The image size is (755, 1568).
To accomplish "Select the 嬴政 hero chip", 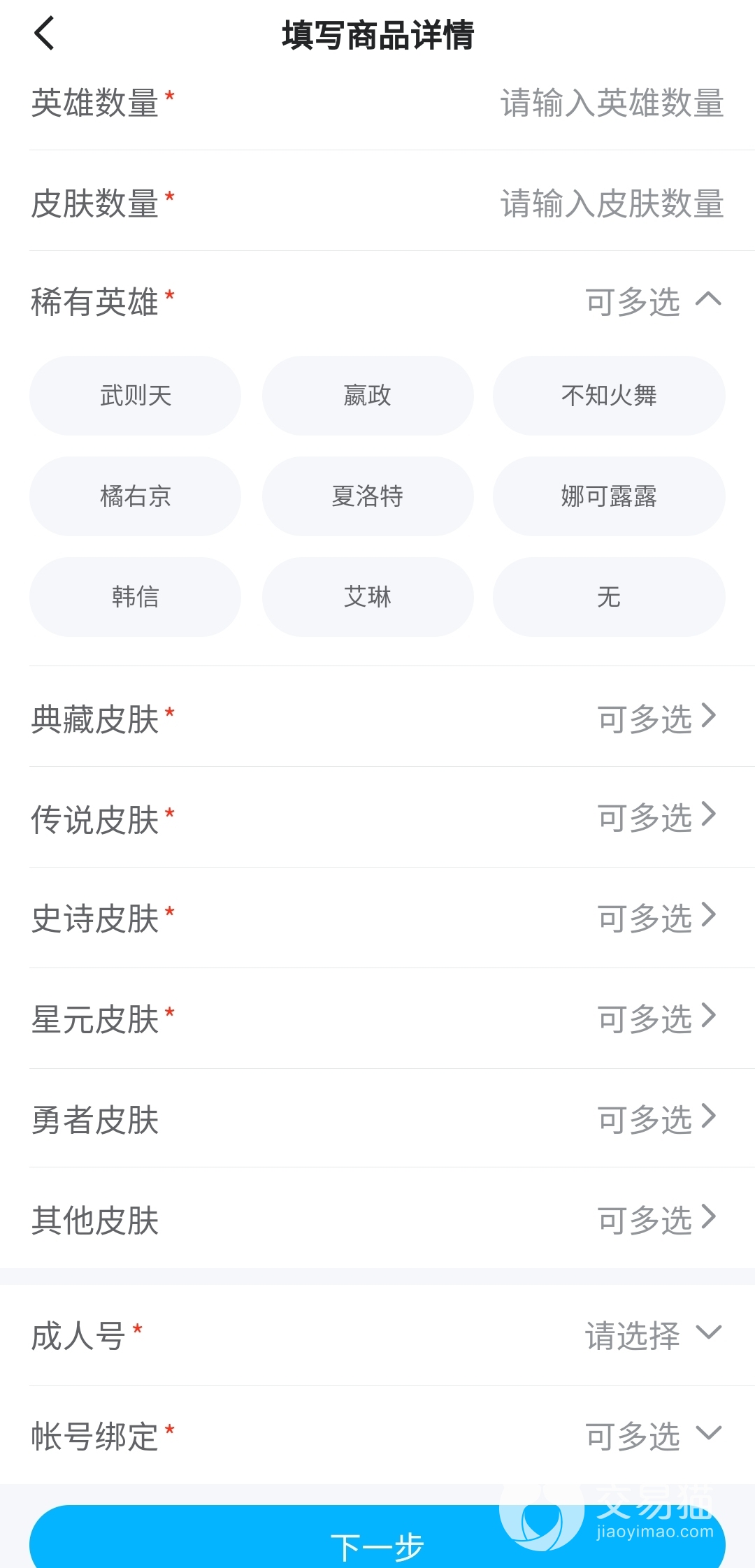I will coord(368,396).
